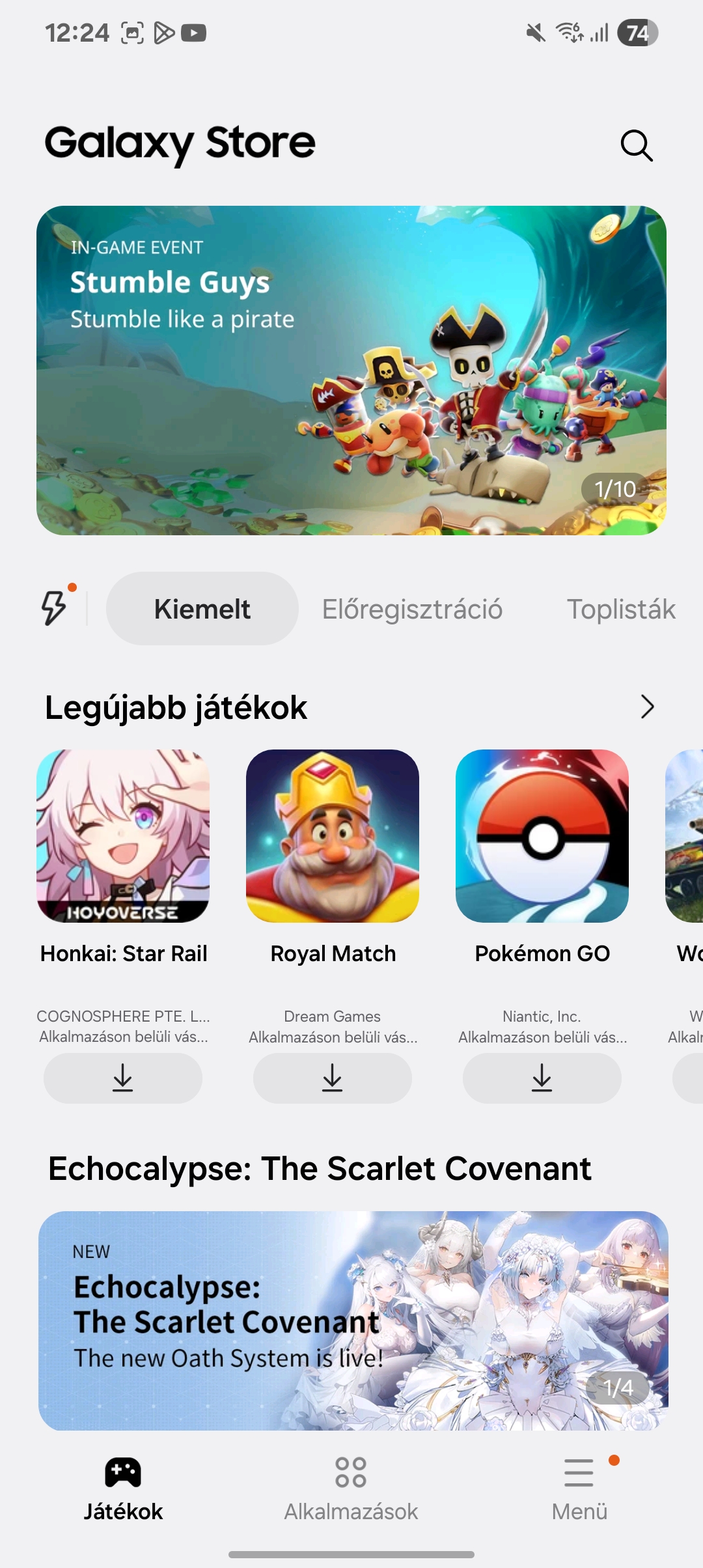703x1568 pixels.
Task: Expand Legújabb játékok with the arrow
Action: pos(647,707)
